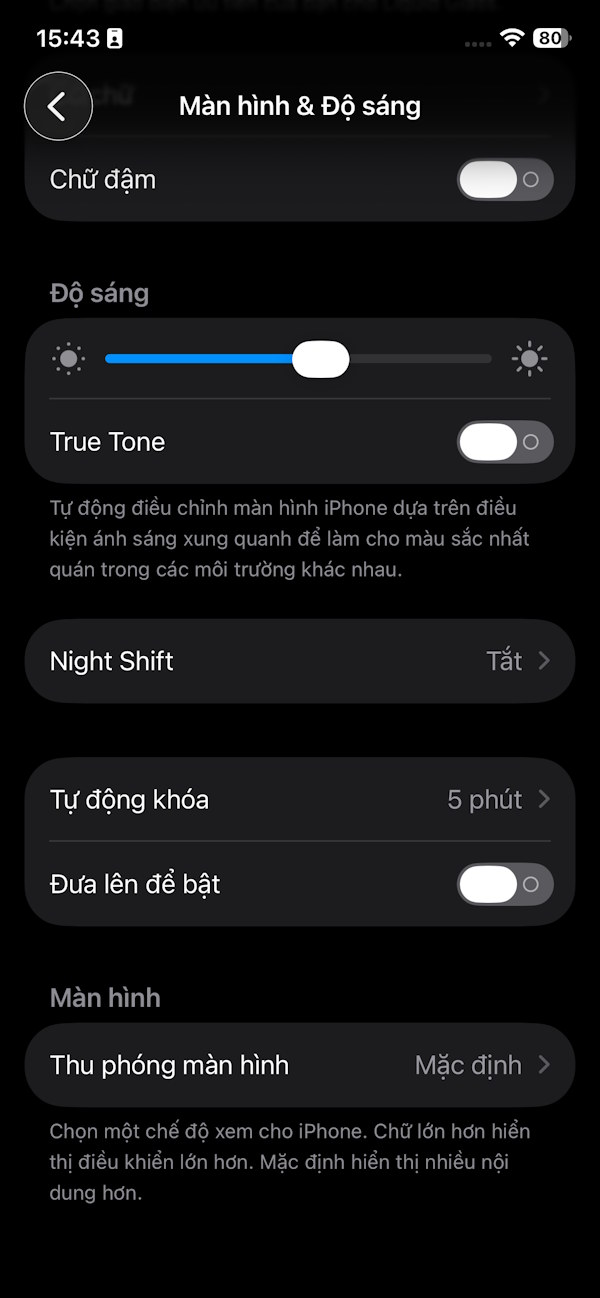Open Tự động khóa options
Screen dimensions: 600x1298
pos(300,800)
